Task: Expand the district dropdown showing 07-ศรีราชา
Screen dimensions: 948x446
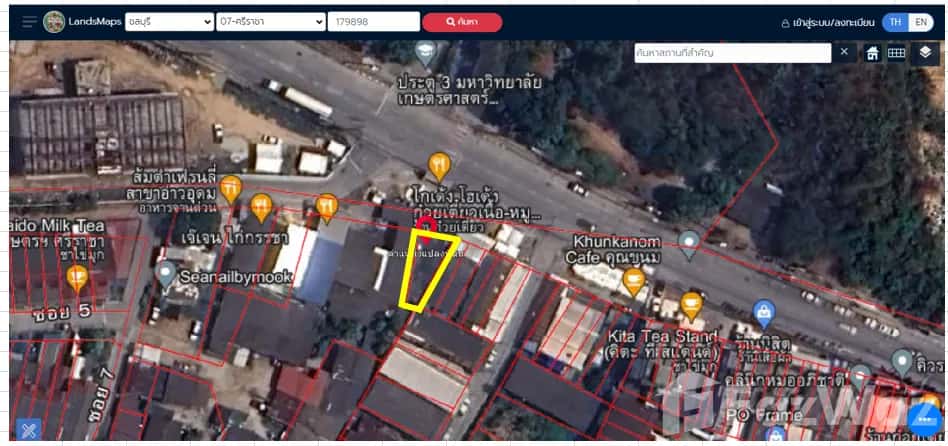Action: point(271,21)
